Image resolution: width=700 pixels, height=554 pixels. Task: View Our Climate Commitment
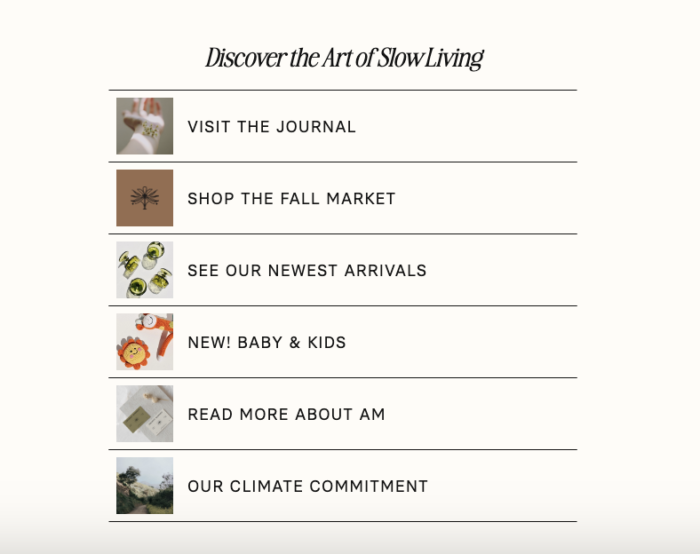point(307,487)
